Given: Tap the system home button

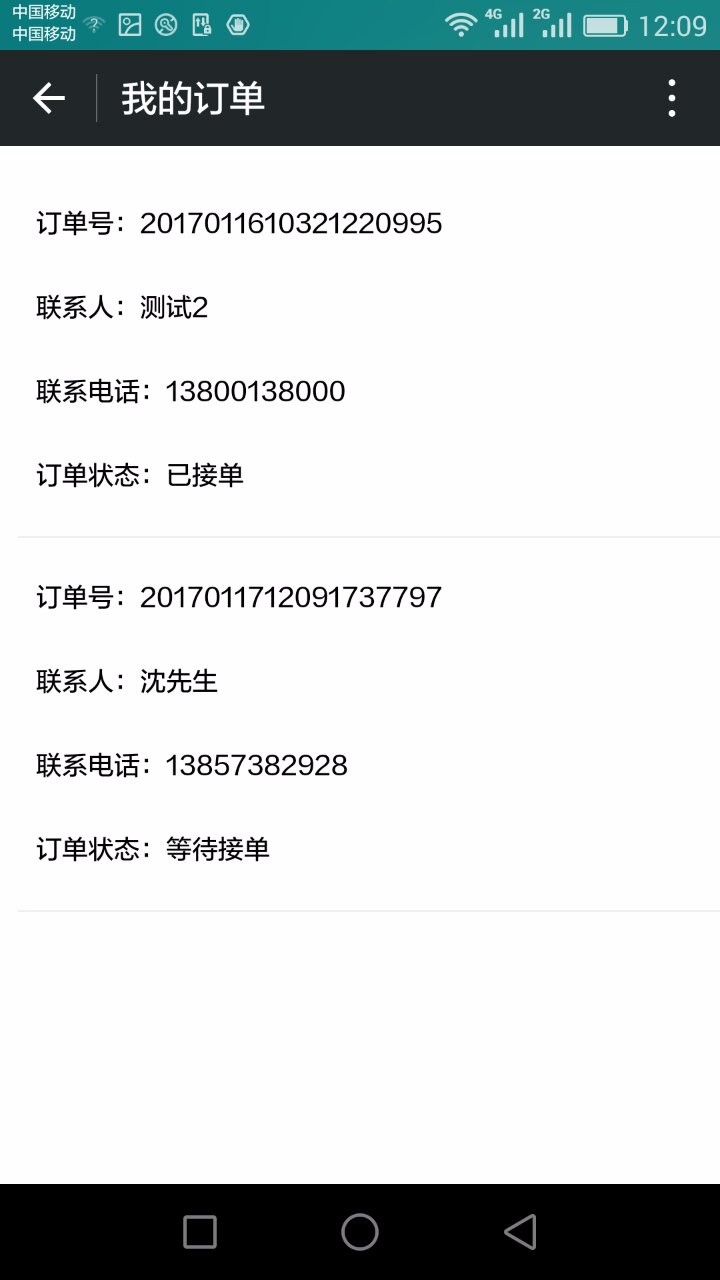Looking at the screenshot, I should (x=360, y=1232).
